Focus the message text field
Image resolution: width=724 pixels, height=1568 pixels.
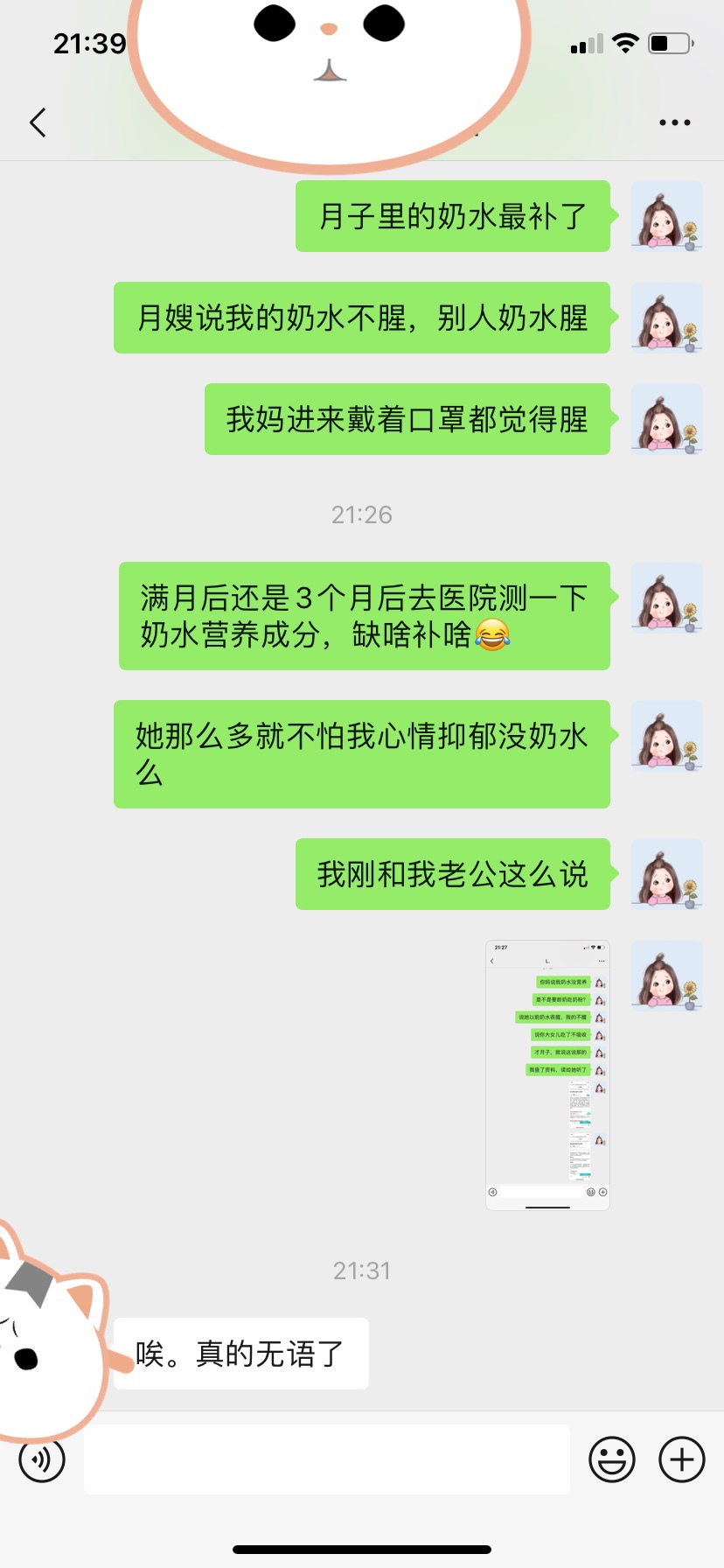click(326, 1459)
